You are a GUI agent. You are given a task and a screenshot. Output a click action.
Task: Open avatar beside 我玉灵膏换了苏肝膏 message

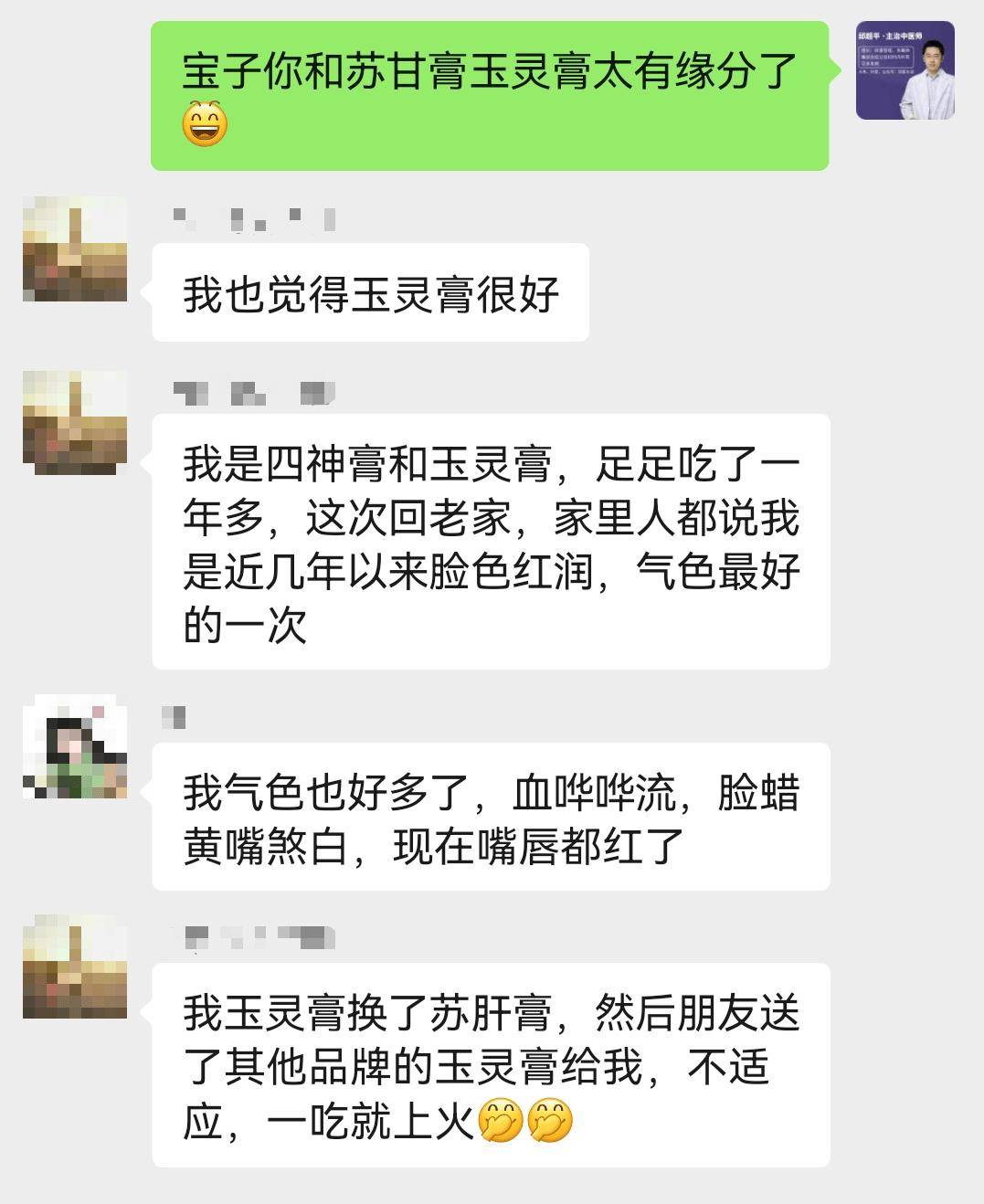[x=75, y=966]
